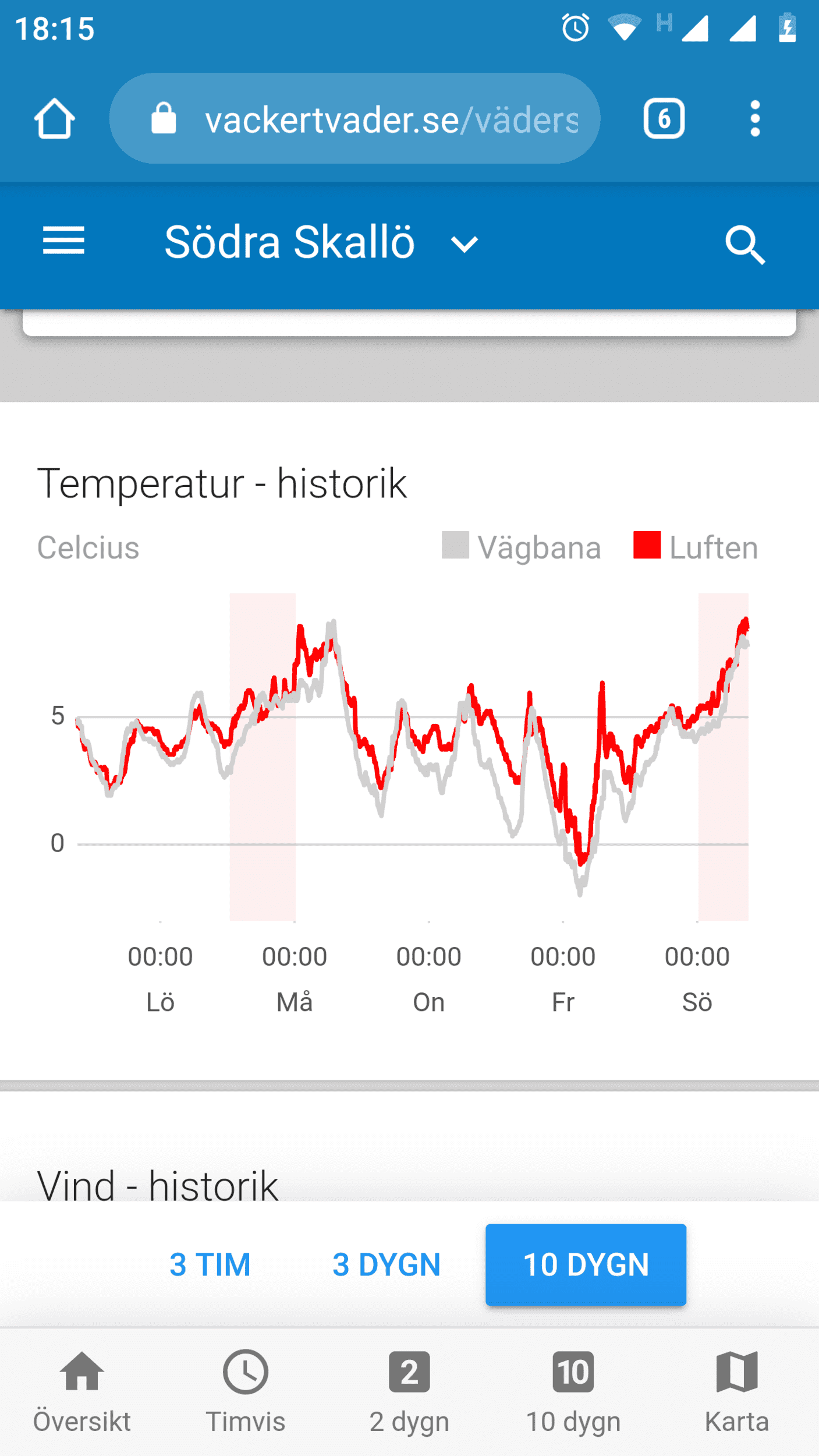Image resolution: width=819 pixels, height=1456 pixels.
Task: Go to the browser home page
Action: point(54,119)
